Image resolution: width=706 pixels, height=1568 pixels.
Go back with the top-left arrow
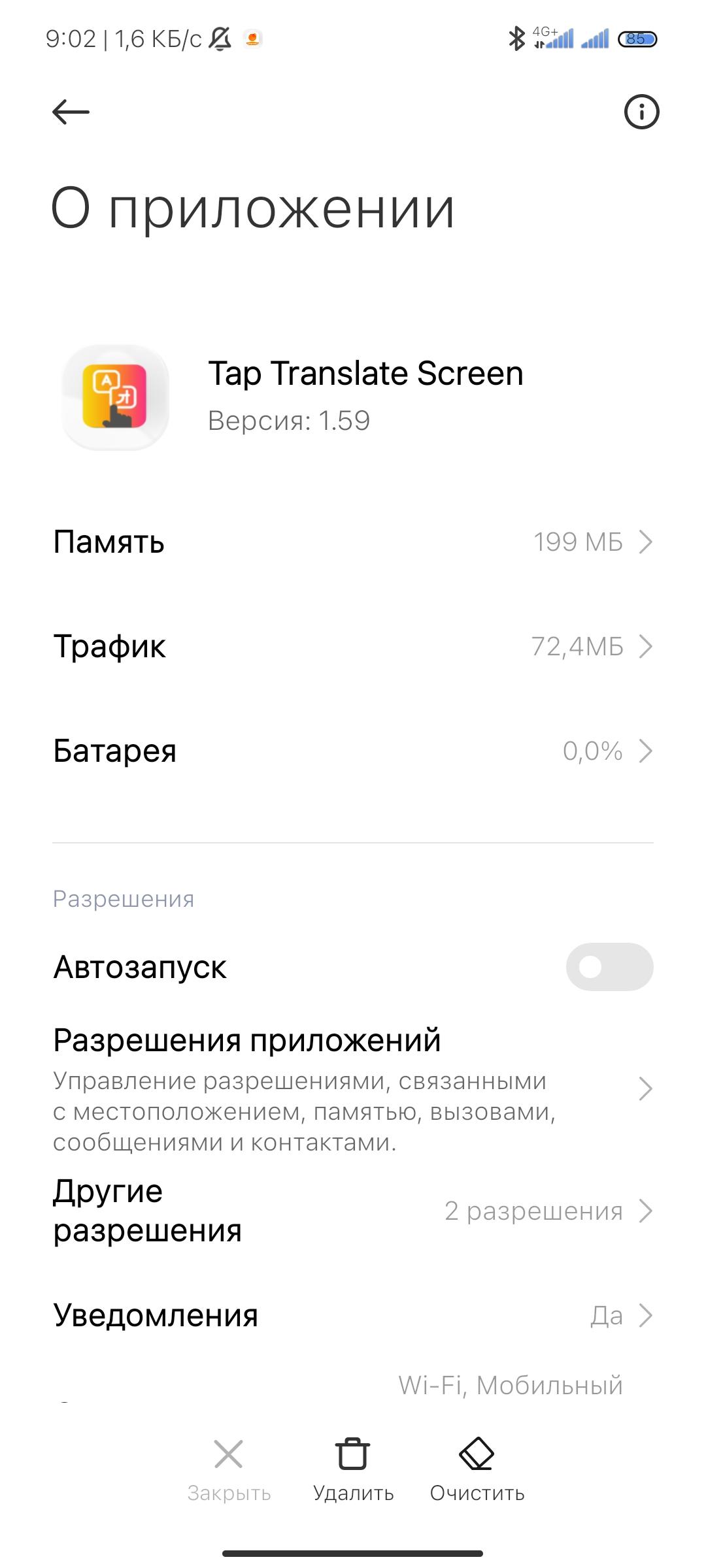71,112
